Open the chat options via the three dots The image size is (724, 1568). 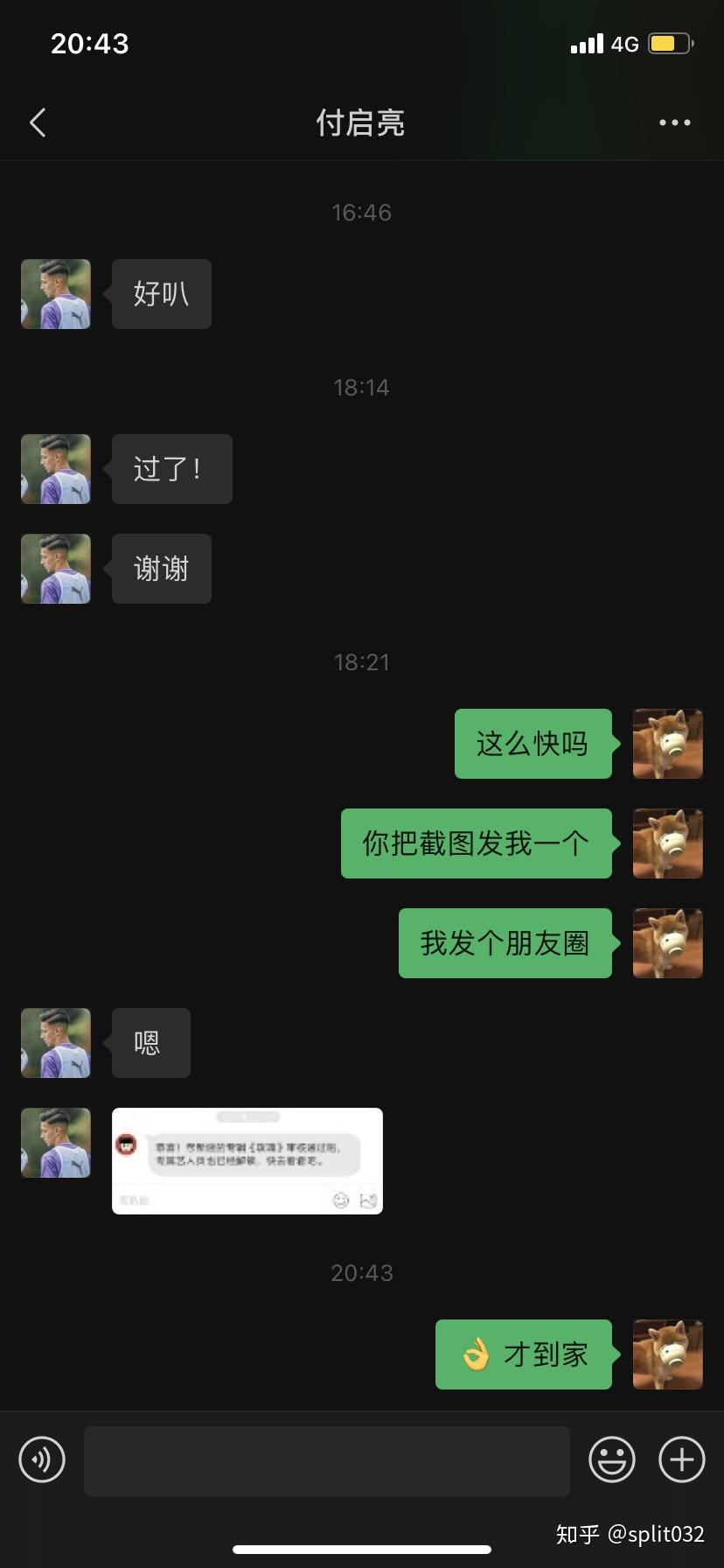(x=674, y=122)
